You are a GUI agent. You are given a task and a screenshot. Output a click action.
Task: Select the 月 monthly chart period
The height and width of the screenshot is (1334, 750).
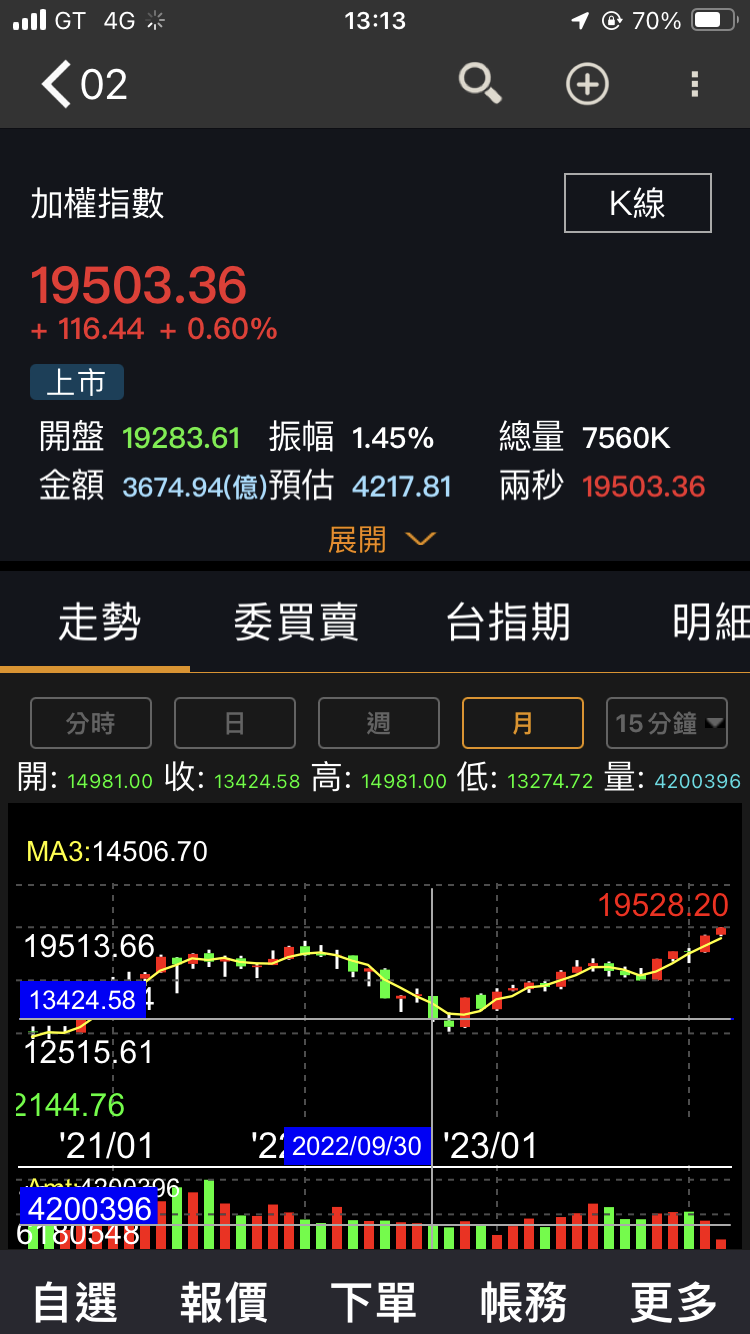coord(523,723)
